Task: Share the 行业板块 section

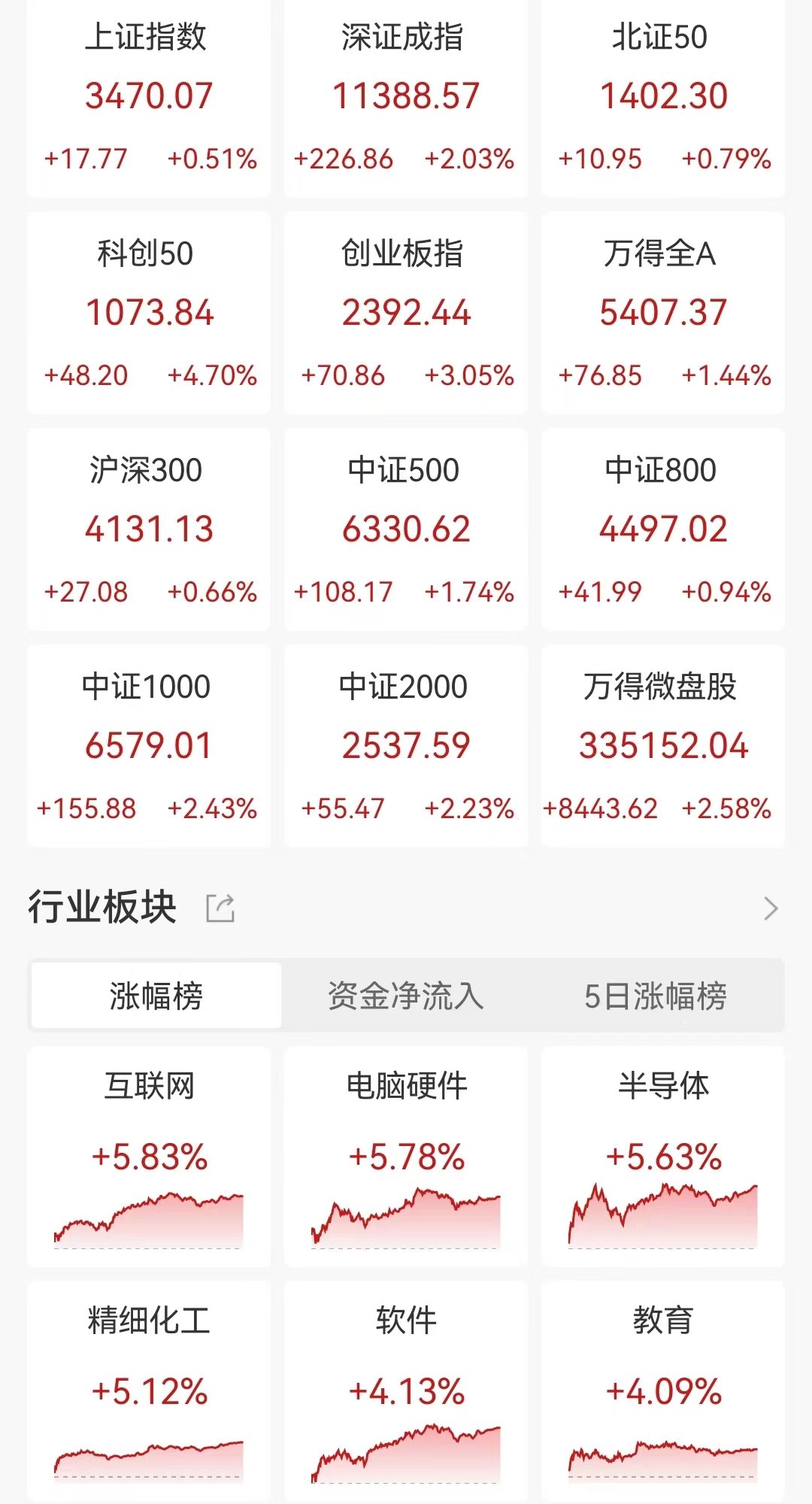Action: (220, 908)
